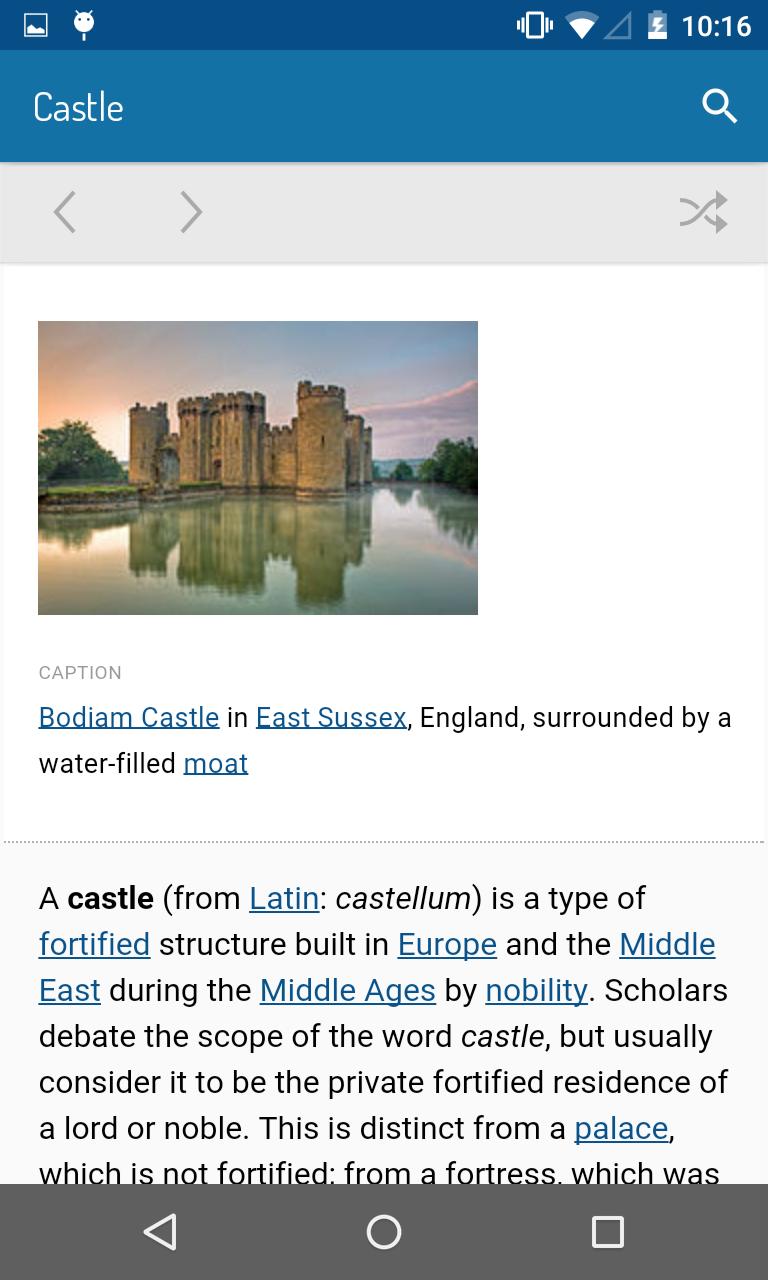The image size is (768, 1280).
Task: Open the Europe link
Action: tap(447, 944)
